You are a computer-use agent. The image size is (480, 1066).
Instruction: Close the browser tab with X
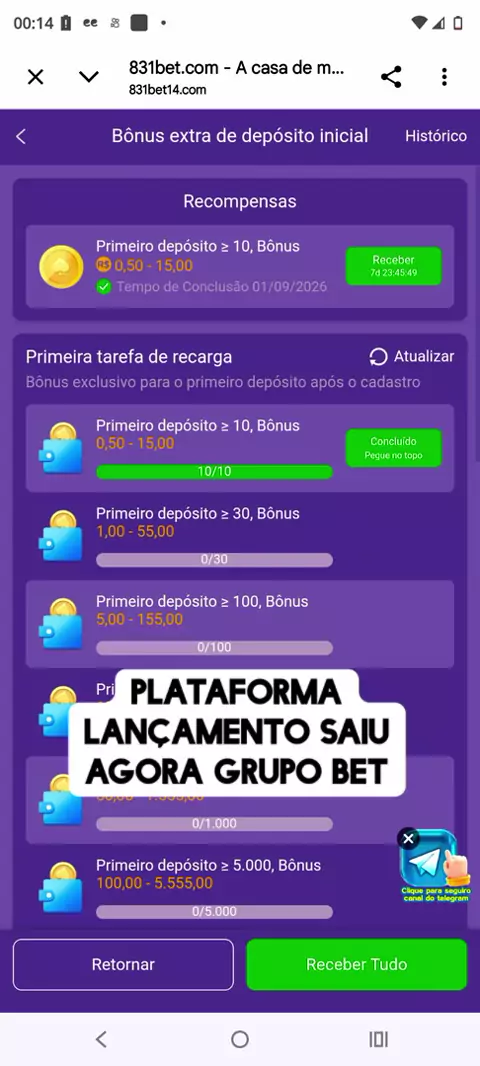click(x=35, y=77)
